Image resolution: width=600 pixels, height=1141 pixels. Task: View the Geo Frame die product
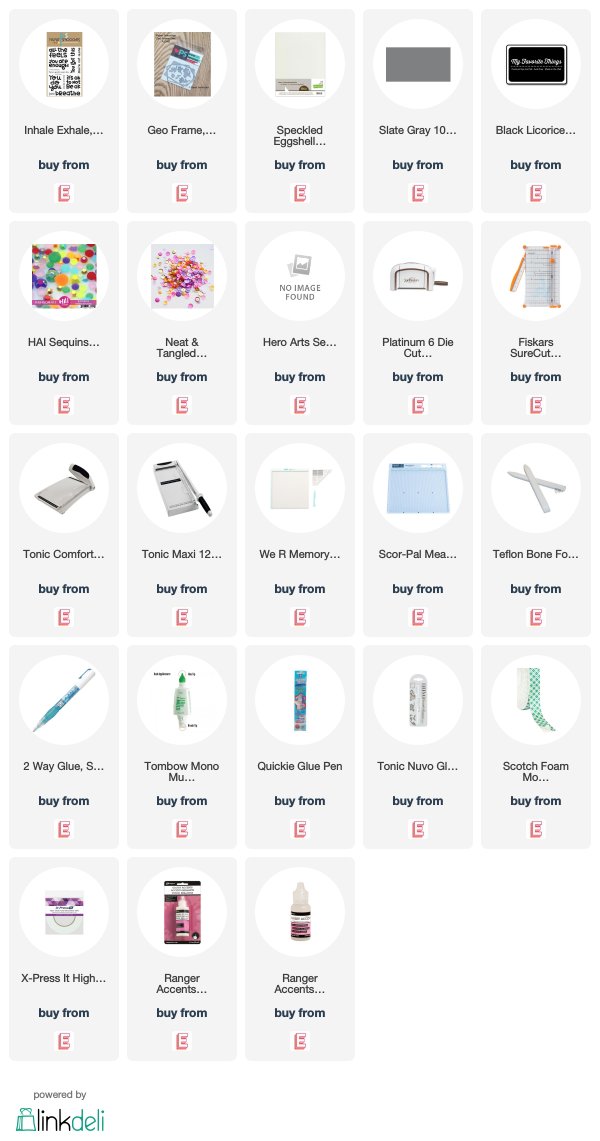coord(182,64)
